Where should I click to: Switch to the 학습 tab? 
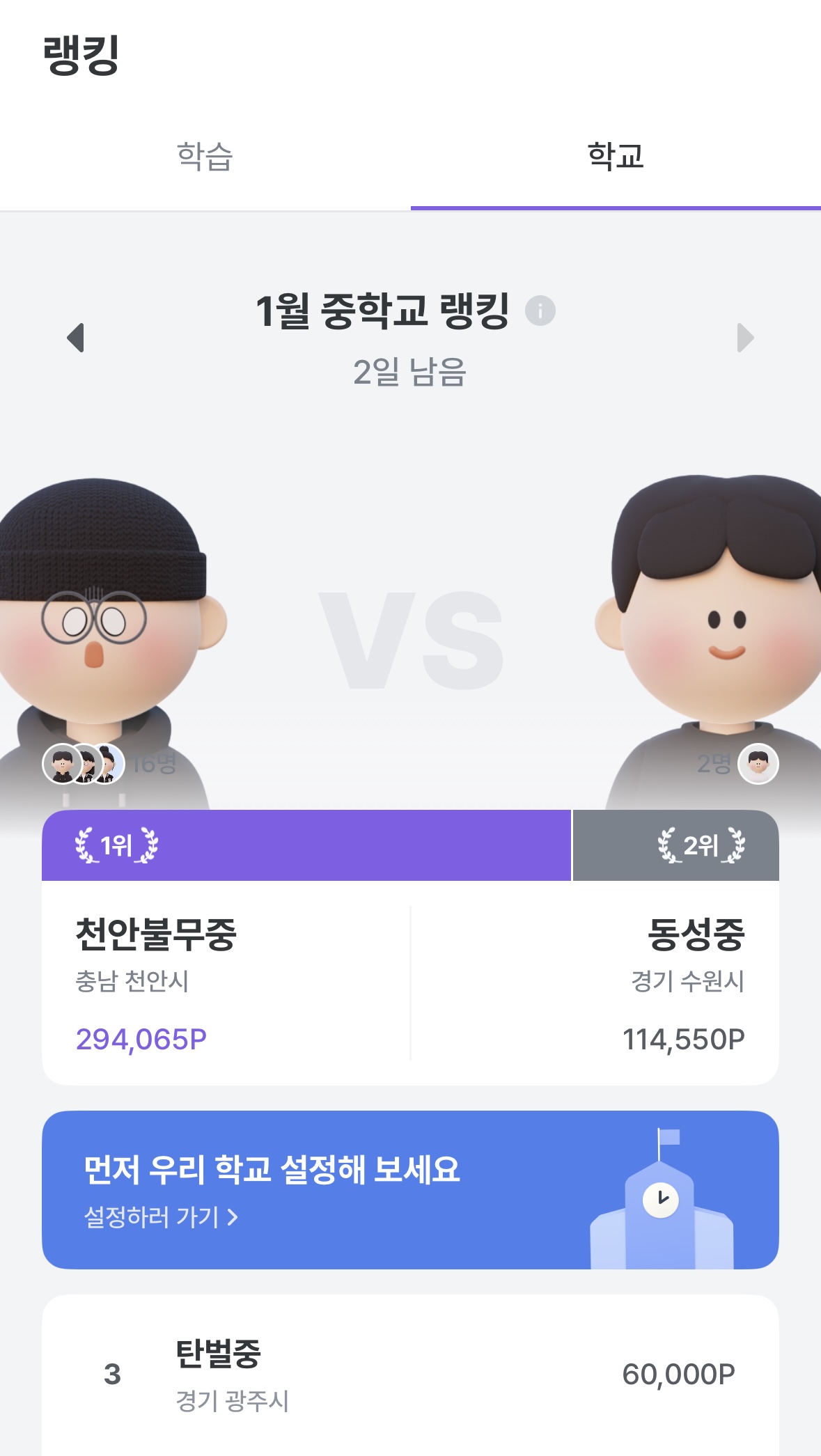click(205, 156)
